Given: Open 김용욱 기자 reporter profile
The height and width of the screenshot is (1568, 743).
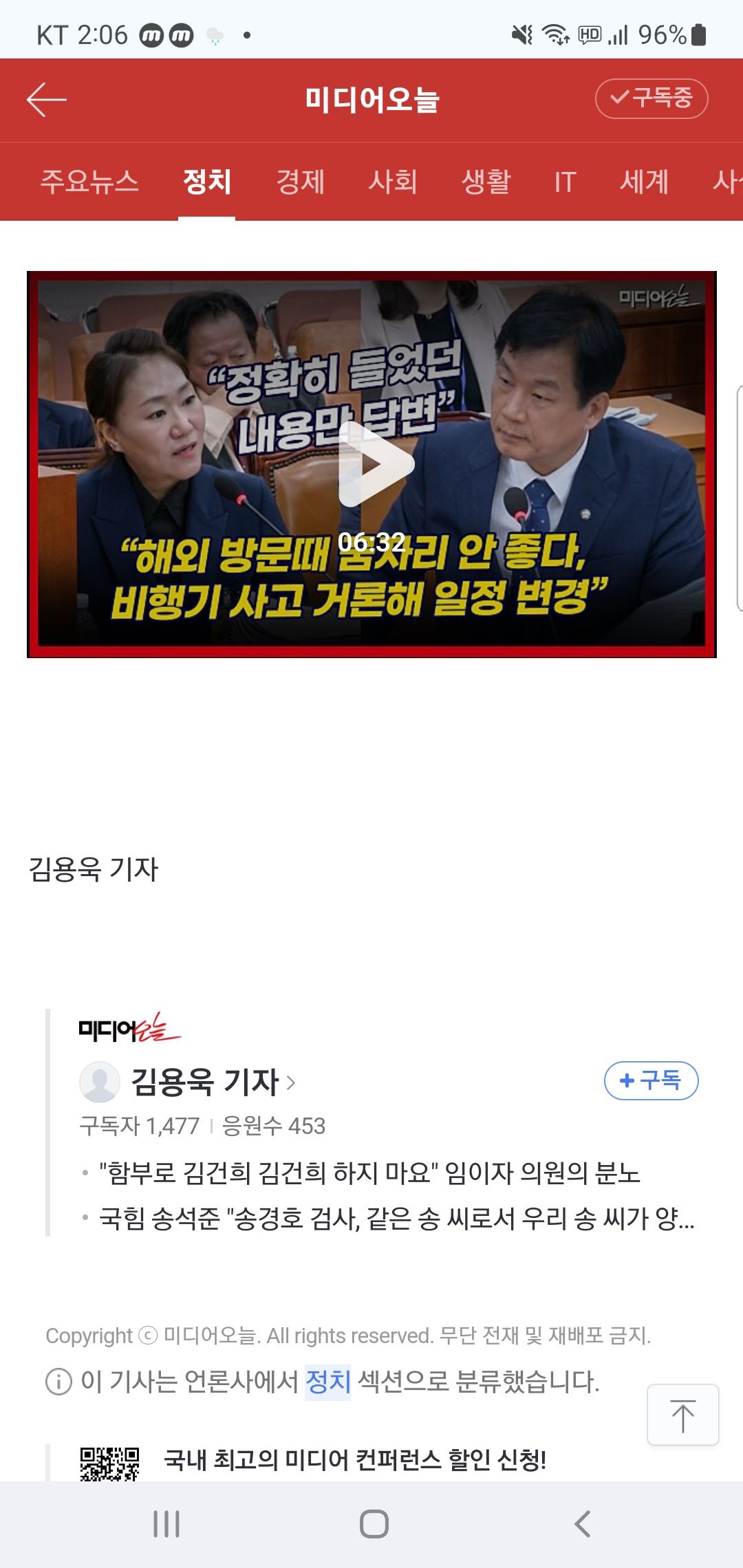Looking at the screenshot, I should click(205, 1082).
